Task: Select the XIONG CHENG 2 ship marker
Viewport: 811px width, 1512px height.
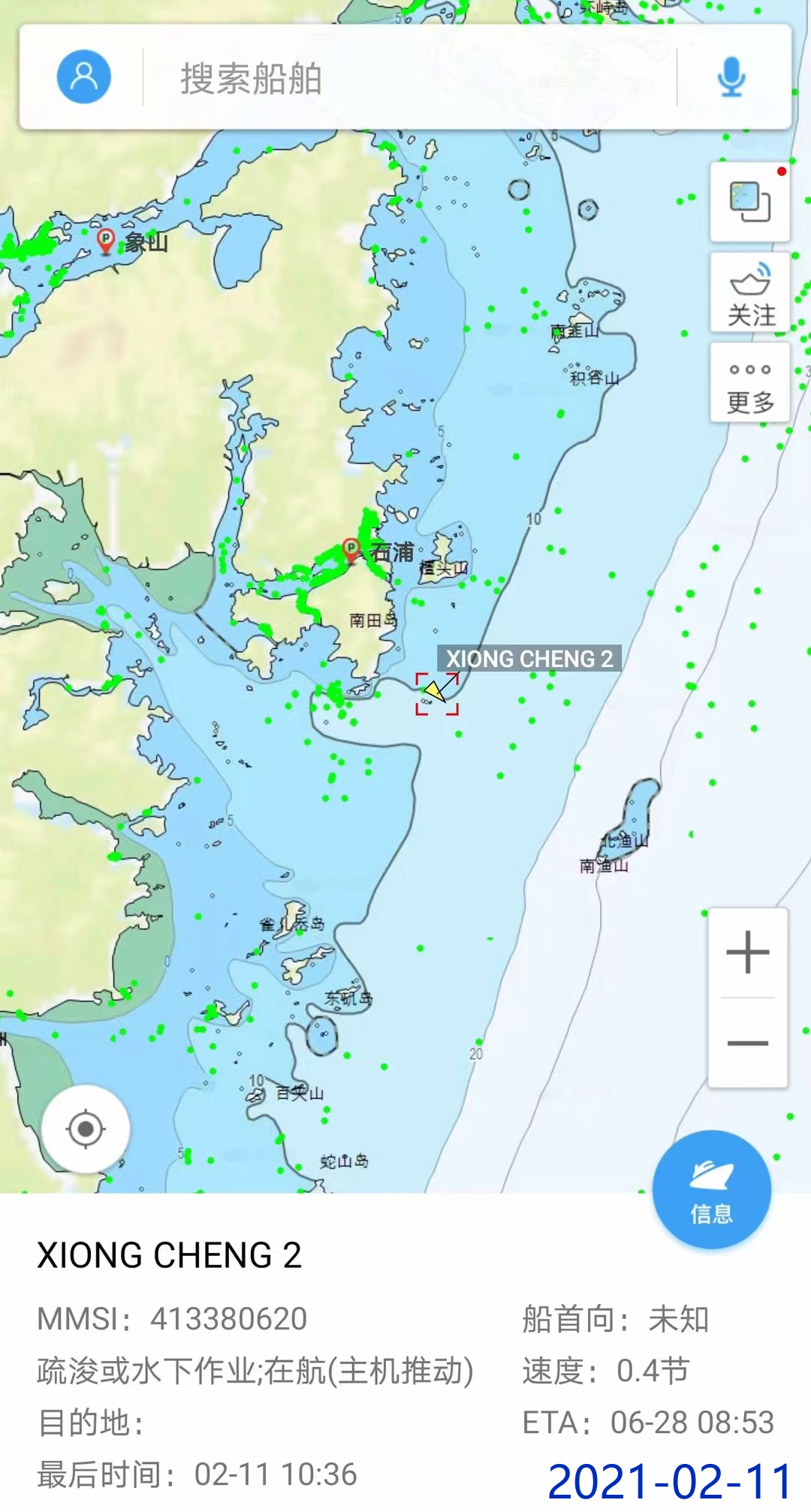Action: click(436, 691)
